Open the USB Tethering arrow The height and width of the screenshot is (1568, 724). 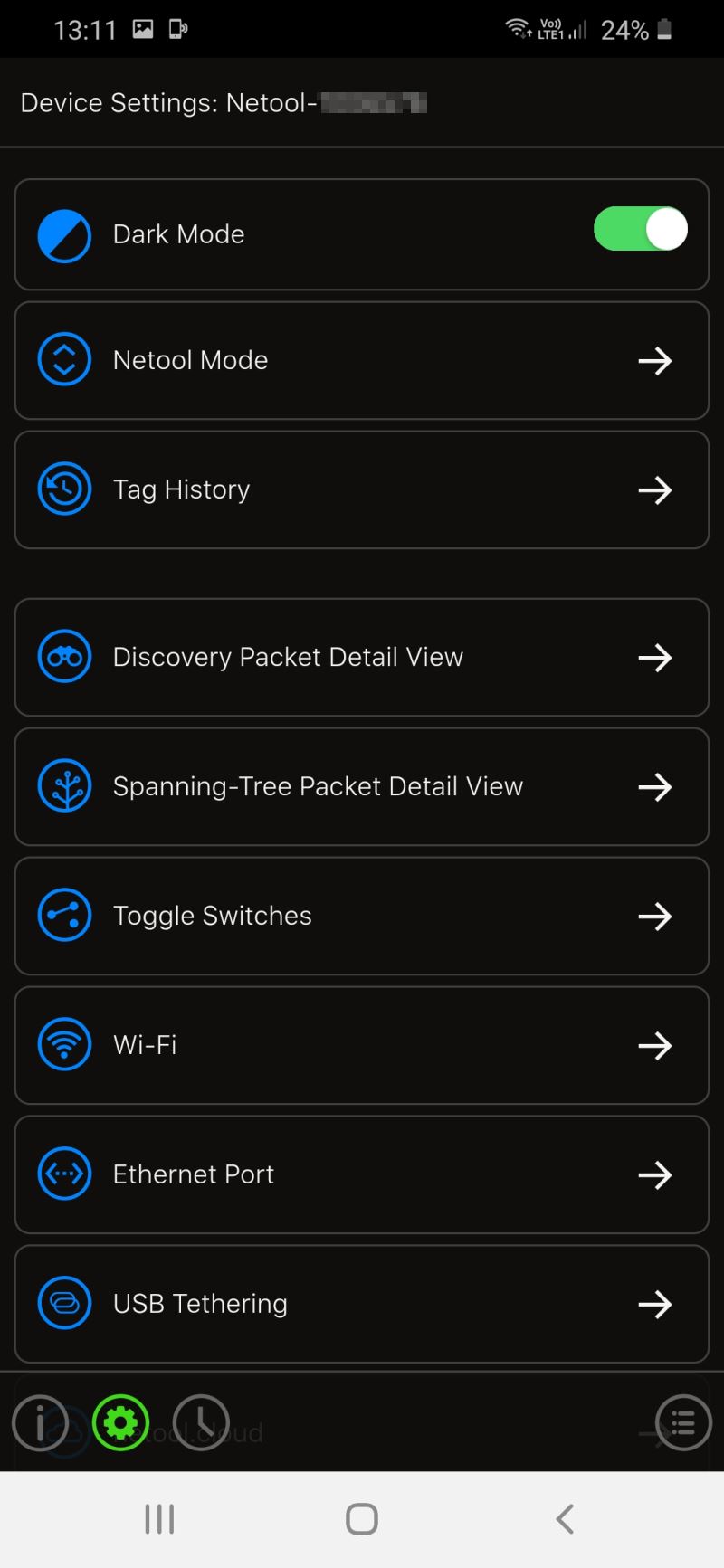[656, 1304]
